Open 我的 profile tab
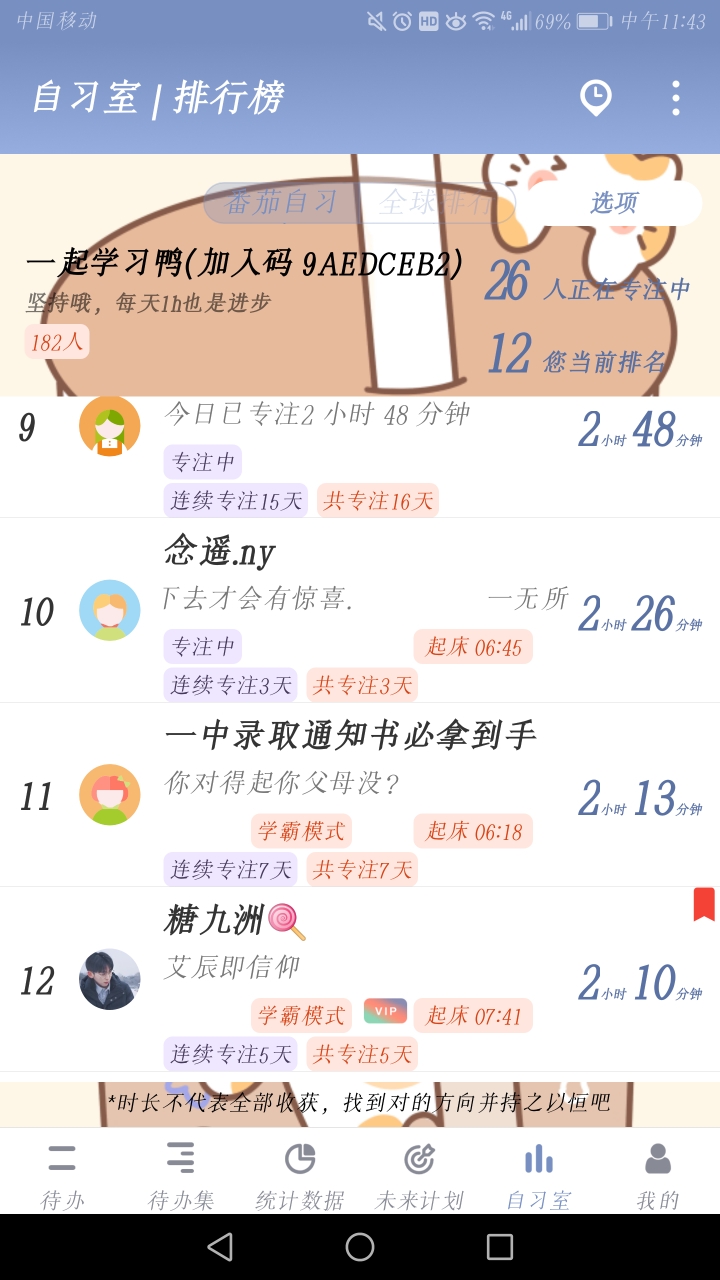The height and width of the screenshot is (1280, 720). click(x=657, y=1175)
